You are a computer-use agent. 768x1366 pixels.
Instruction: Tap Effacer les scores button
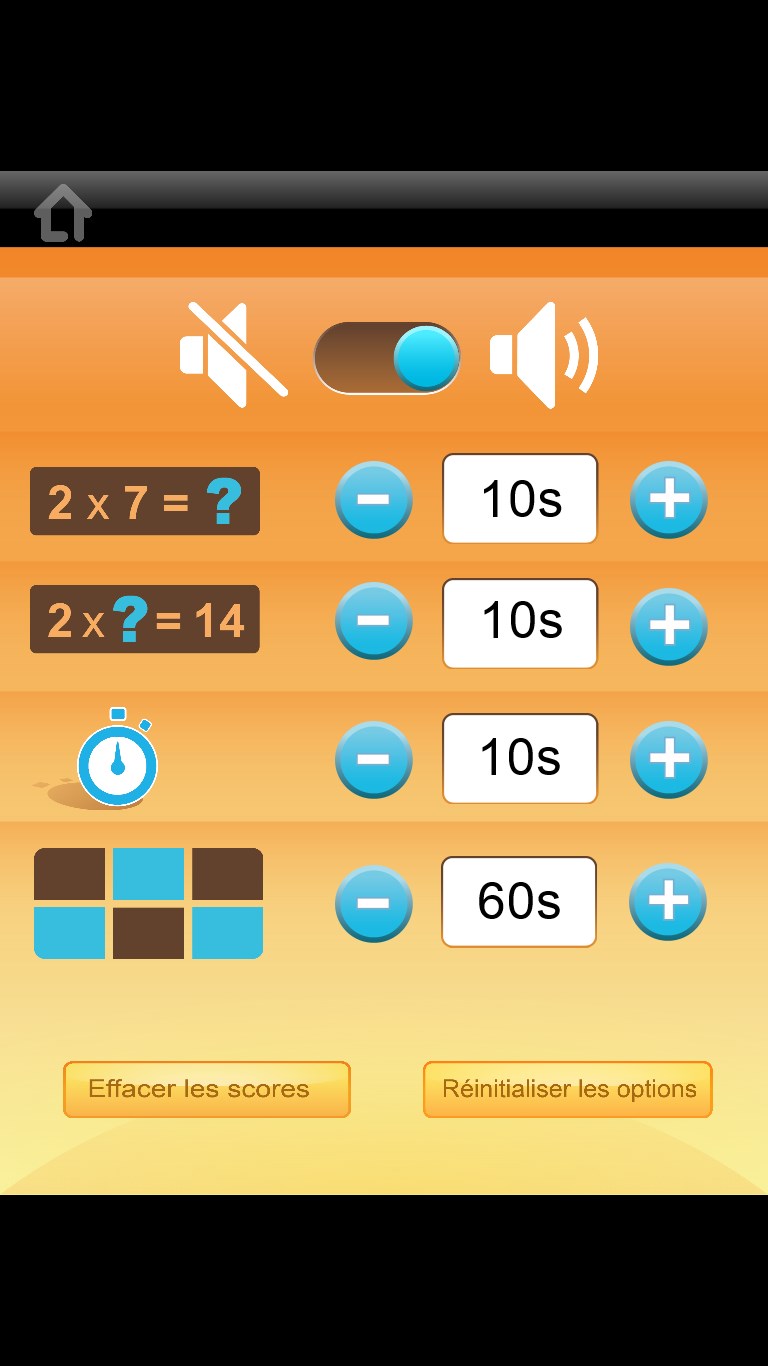point(207,1089)
